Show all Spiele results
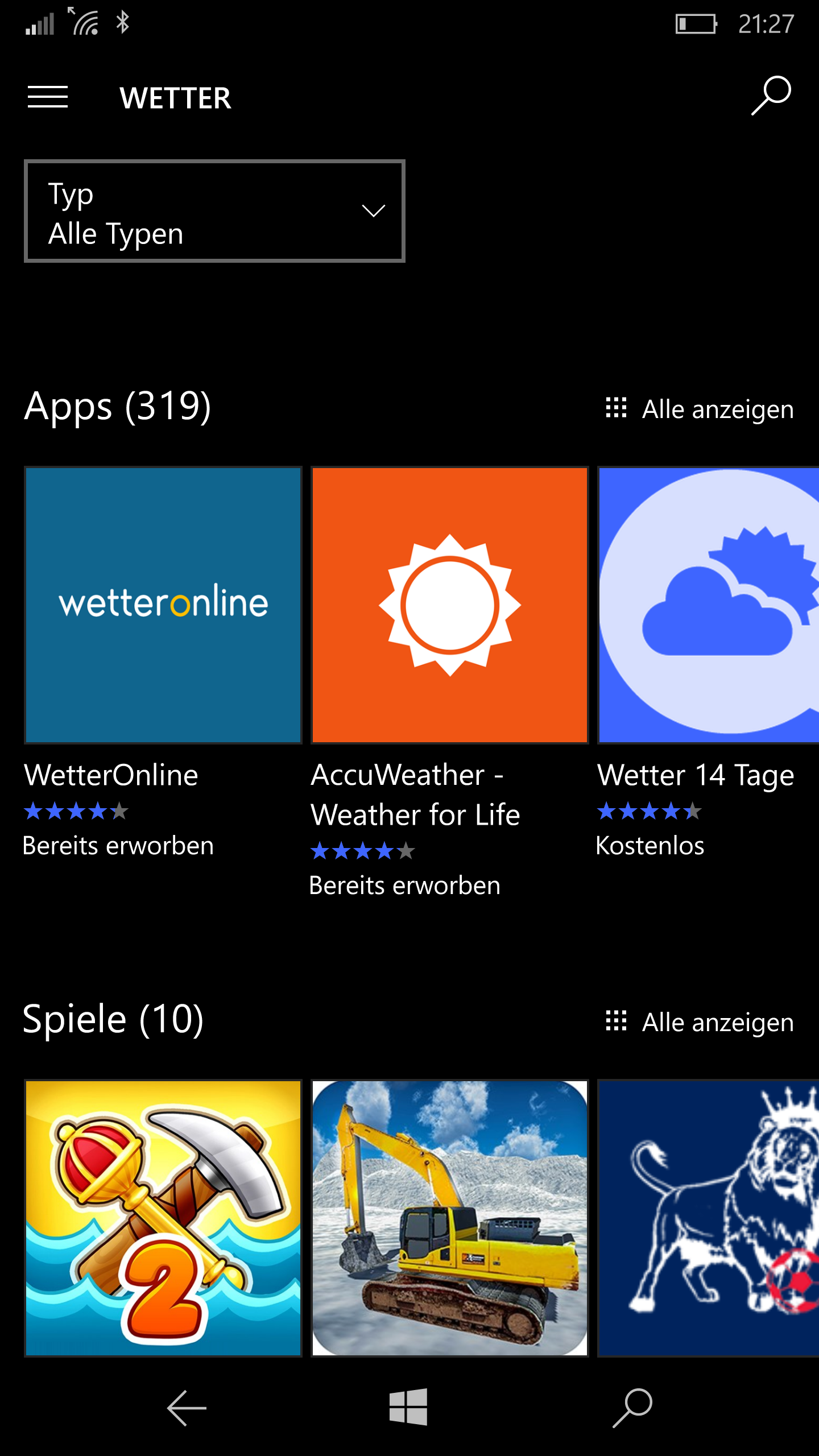Screen dimensions: 819x1456 [699, 1022]
